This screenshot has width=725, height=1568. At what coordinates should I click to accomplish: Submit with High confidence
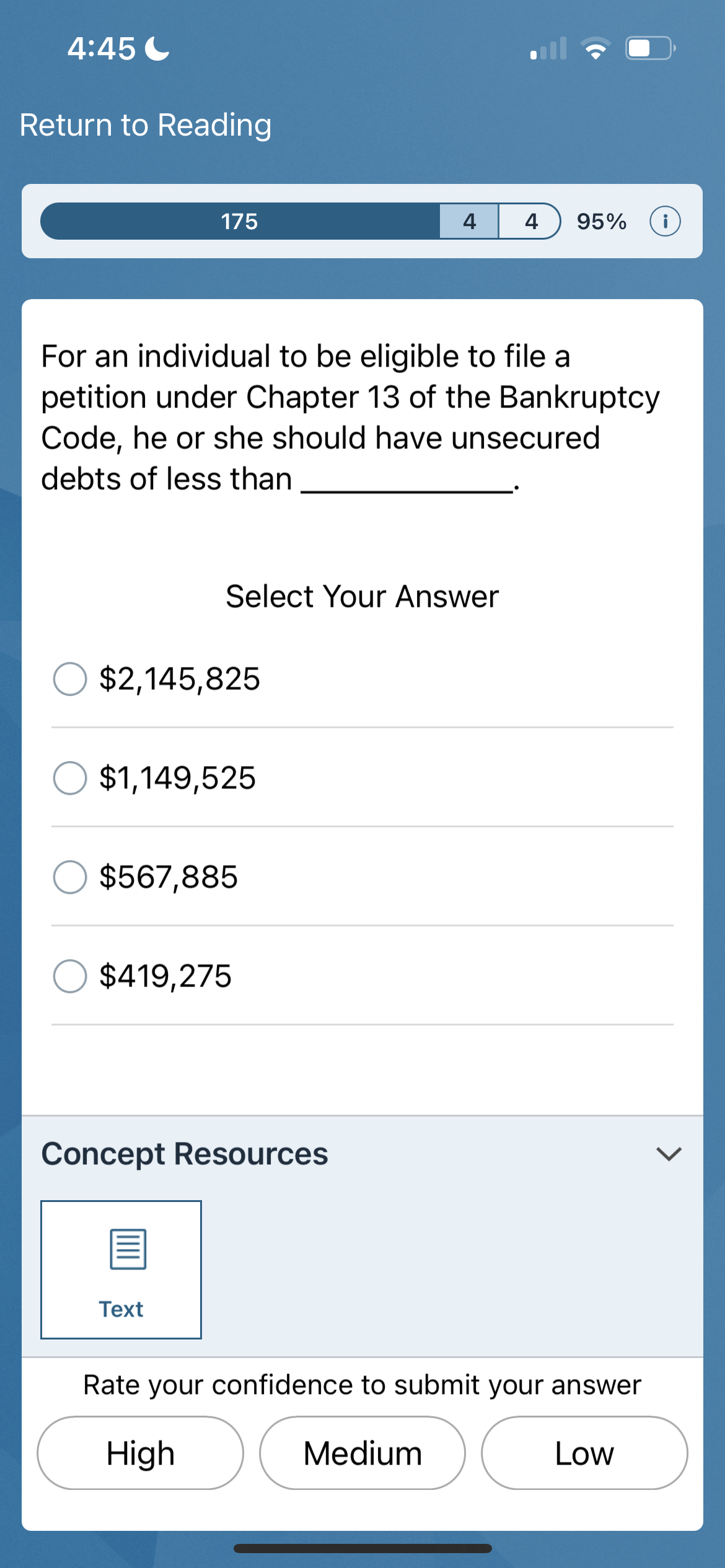click(140, 1453)
